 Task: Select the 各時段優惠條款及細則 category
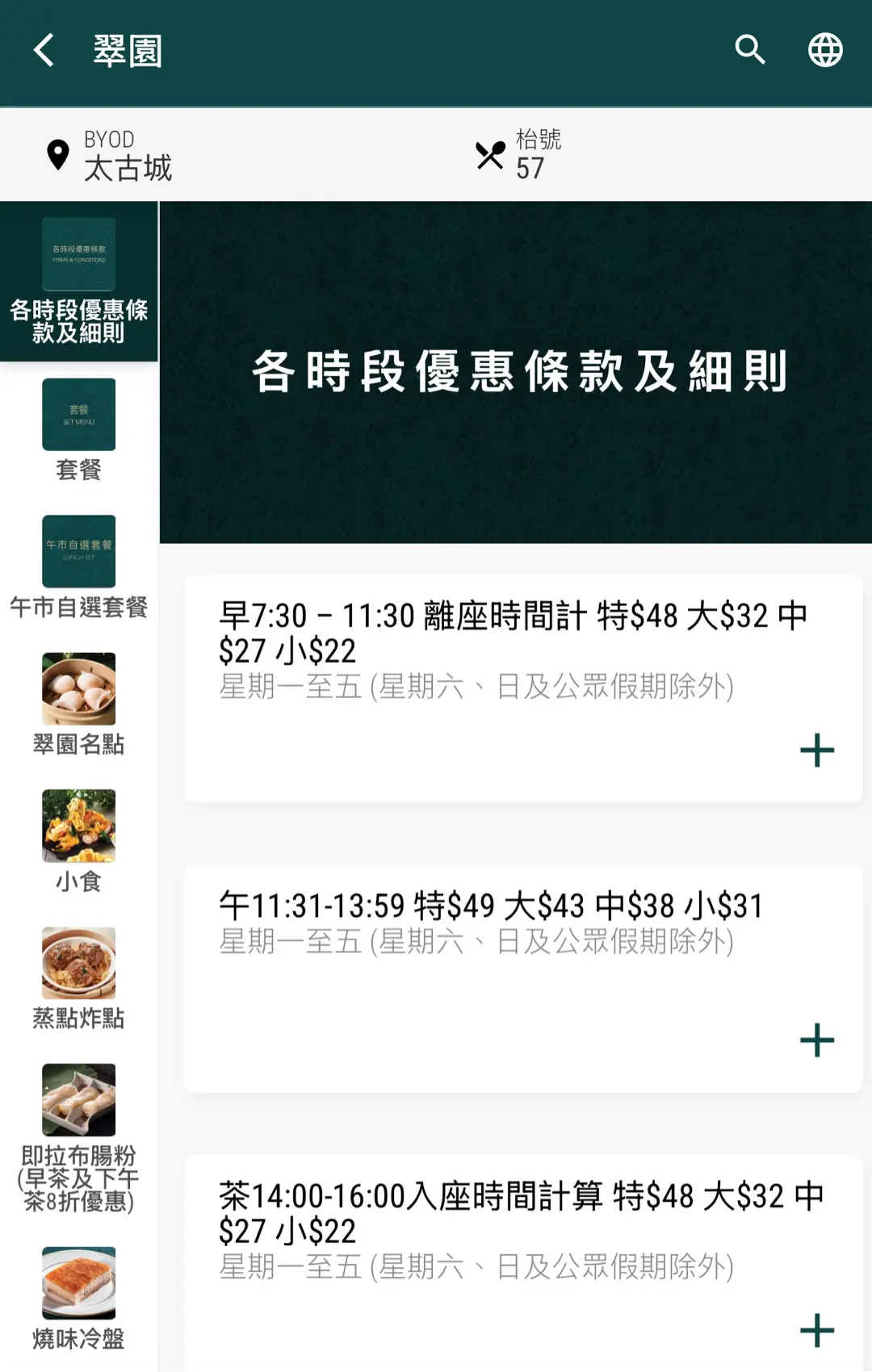tap(78, 281)
